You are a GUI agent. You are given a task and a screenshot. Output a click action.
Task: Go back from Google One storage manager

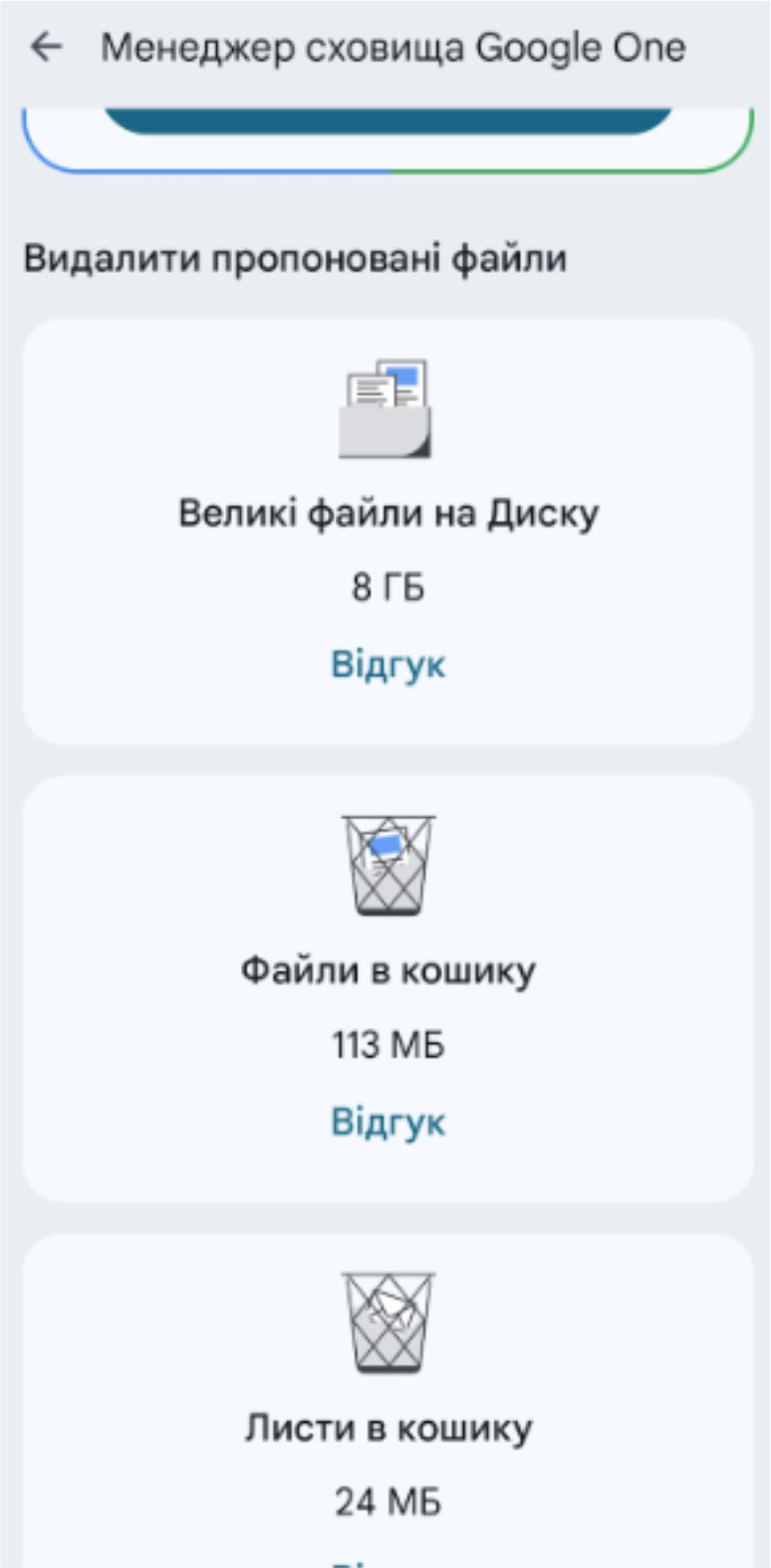(46, 47)
